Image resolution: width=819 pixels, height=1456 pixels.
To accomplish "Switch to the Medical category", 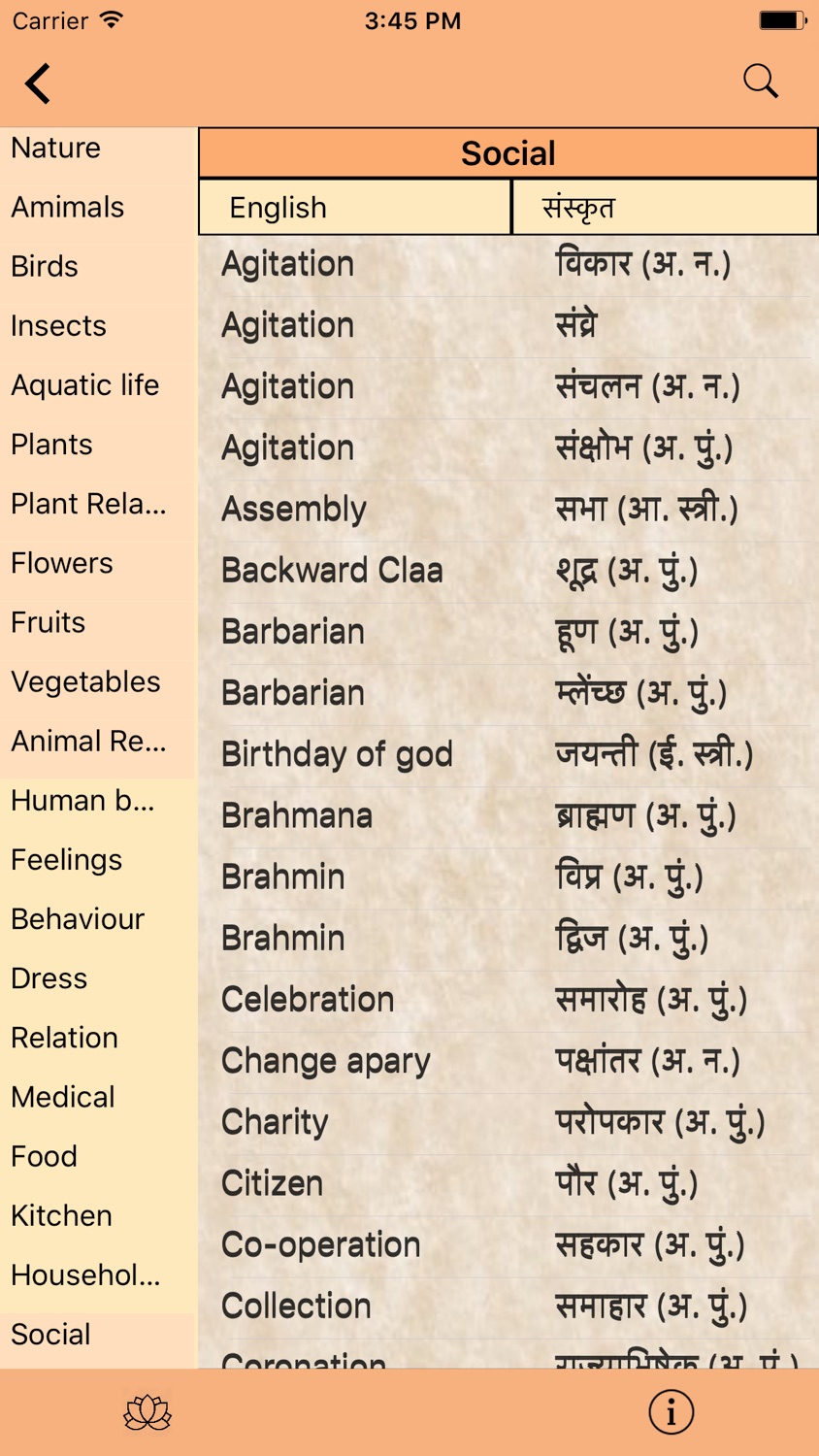I will [99, 1097].
